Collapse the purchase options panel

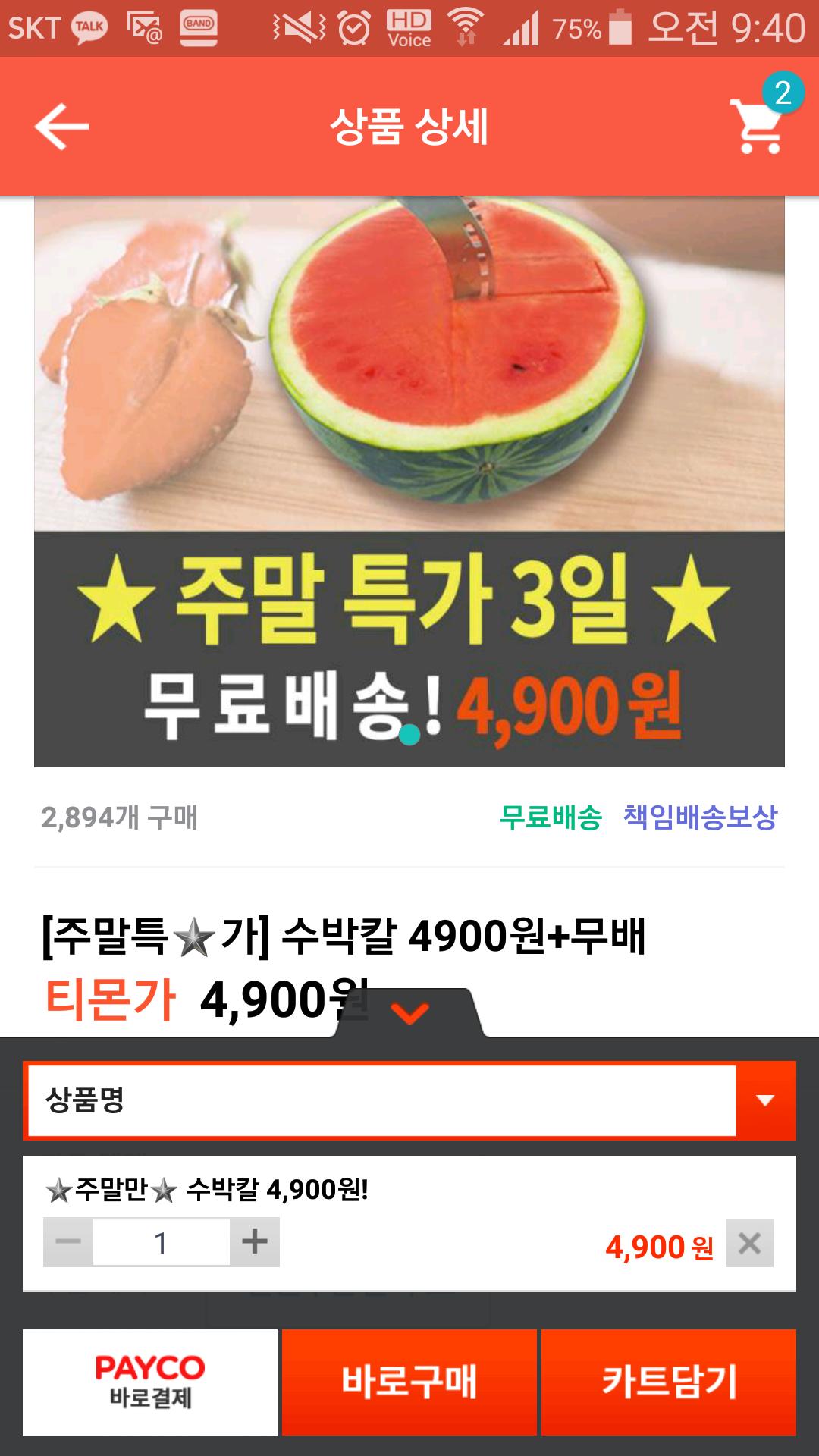pyautogui.click(x=409, y=1012)
